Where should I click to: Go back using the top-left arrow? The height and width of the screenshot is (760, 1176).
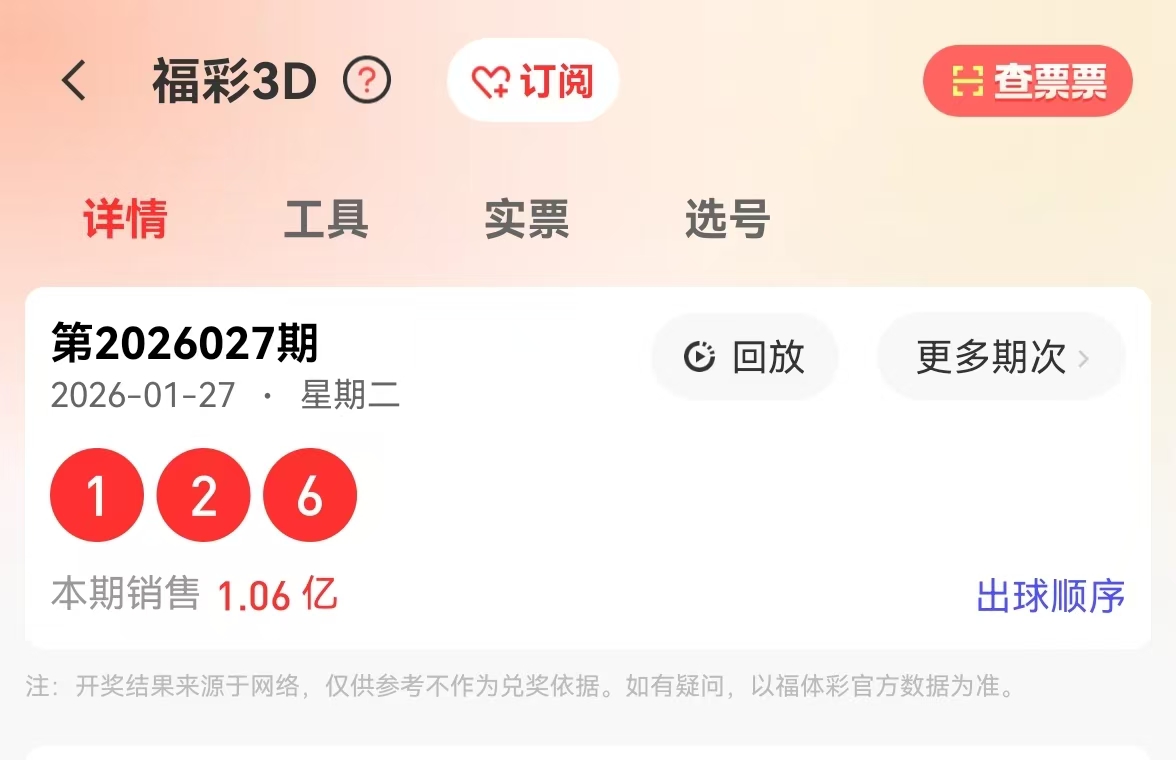coord(75,81)
